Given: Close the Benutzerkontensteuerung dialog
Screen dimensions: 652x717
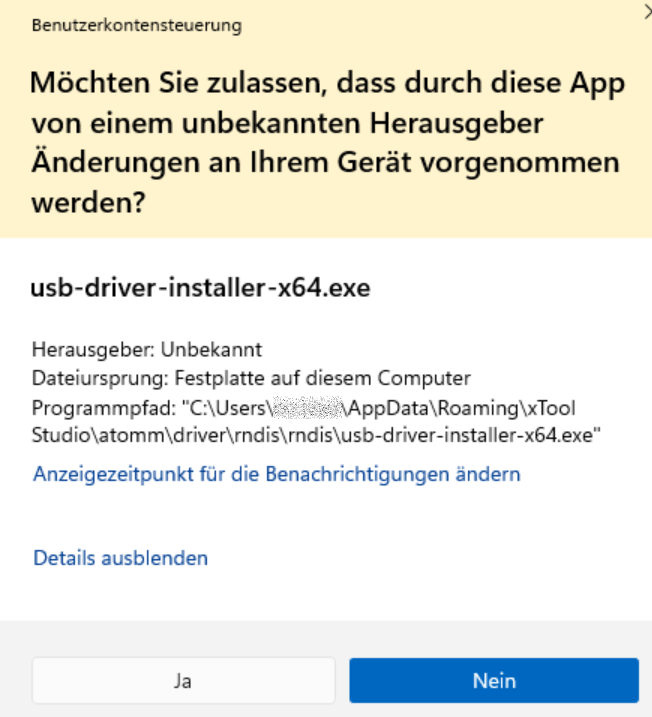Looking at the screenshot, I should click(646, 9).
